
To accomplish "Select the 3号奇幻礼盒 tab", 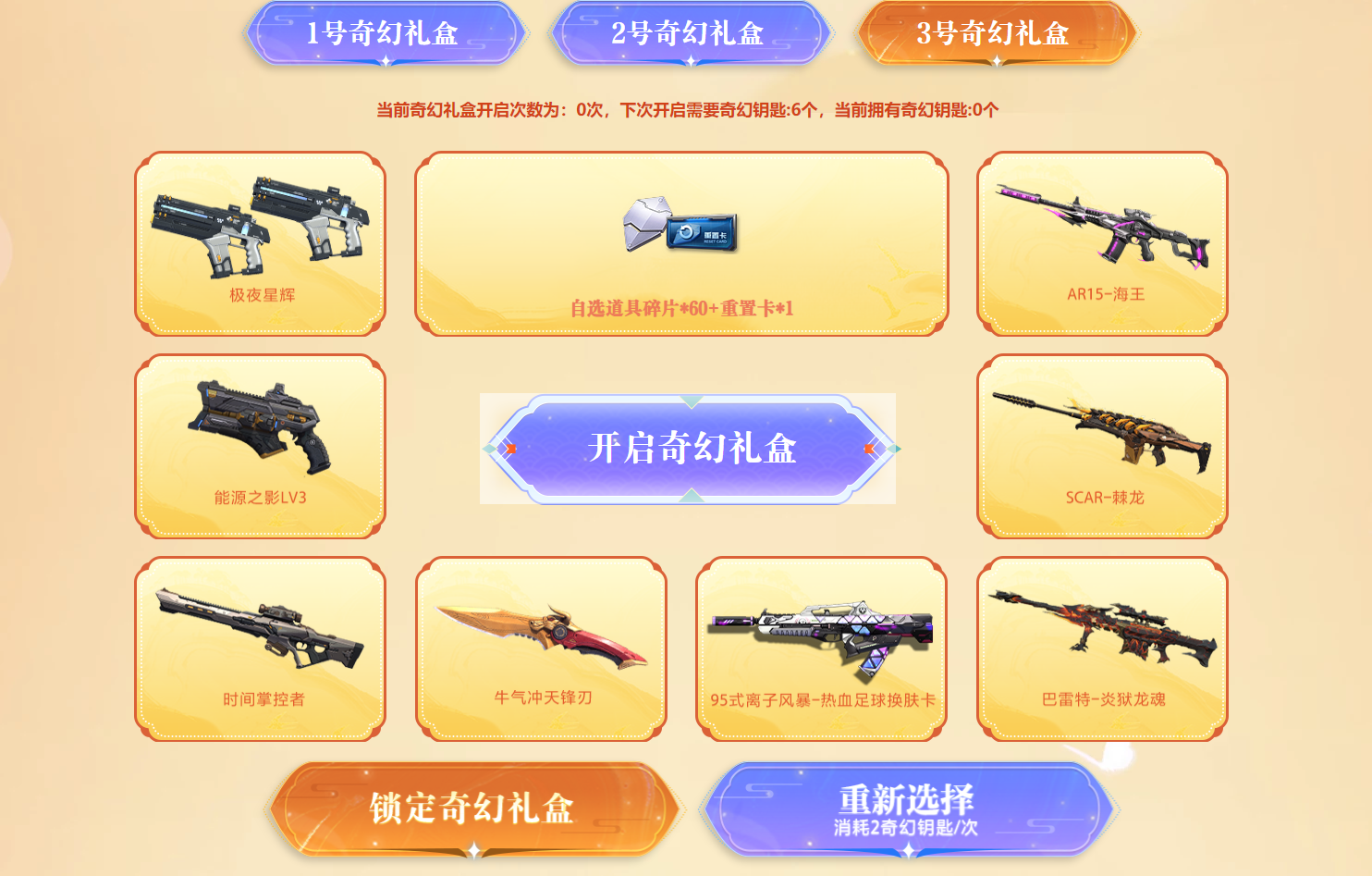I will click(x=995, y=33).
